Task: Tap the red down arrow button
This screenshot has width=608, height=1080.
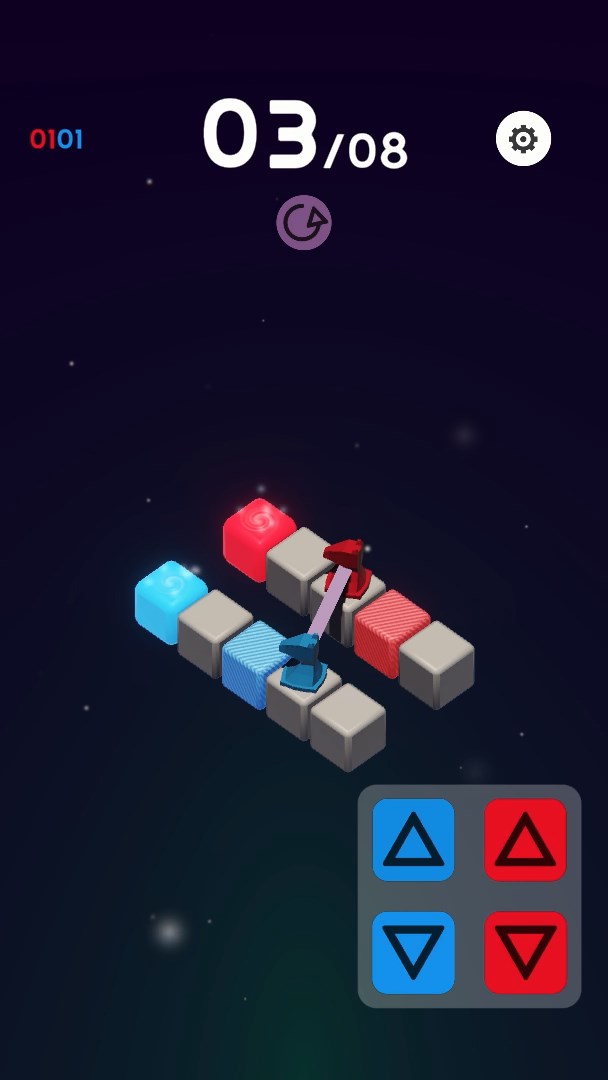Action: (x=525, y=953)
